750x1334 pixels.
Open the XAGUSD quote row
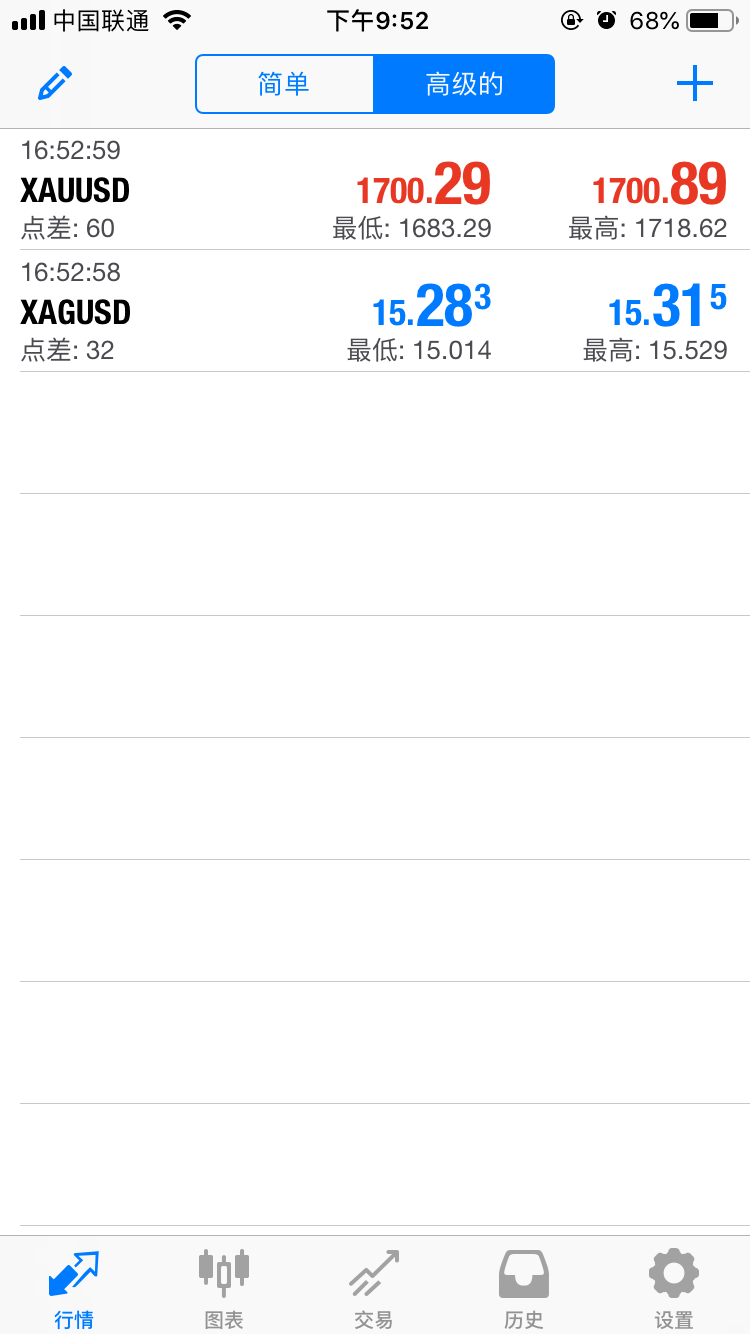(x=375, y=312)
